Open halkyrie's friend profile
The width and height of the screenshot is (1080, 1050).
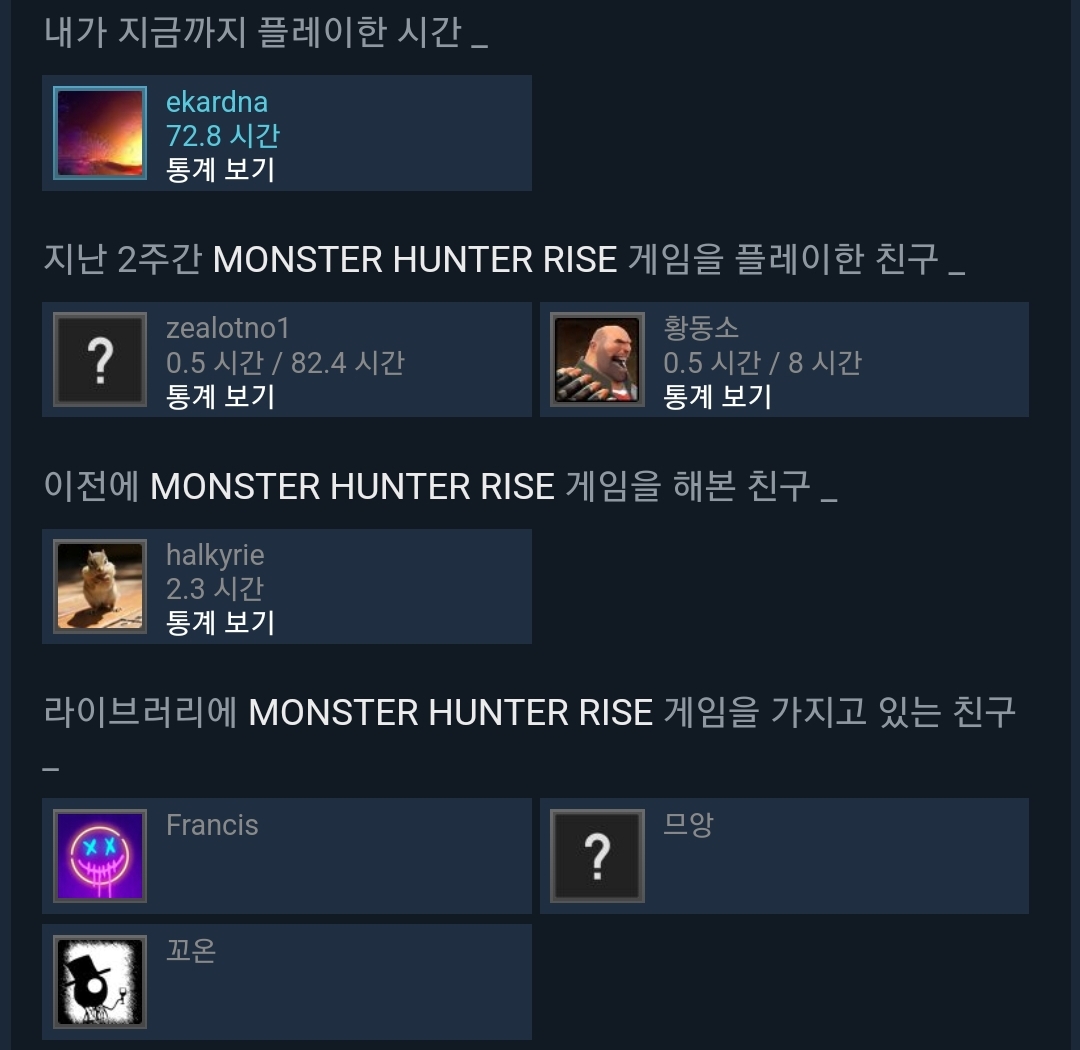coord(215,555)
